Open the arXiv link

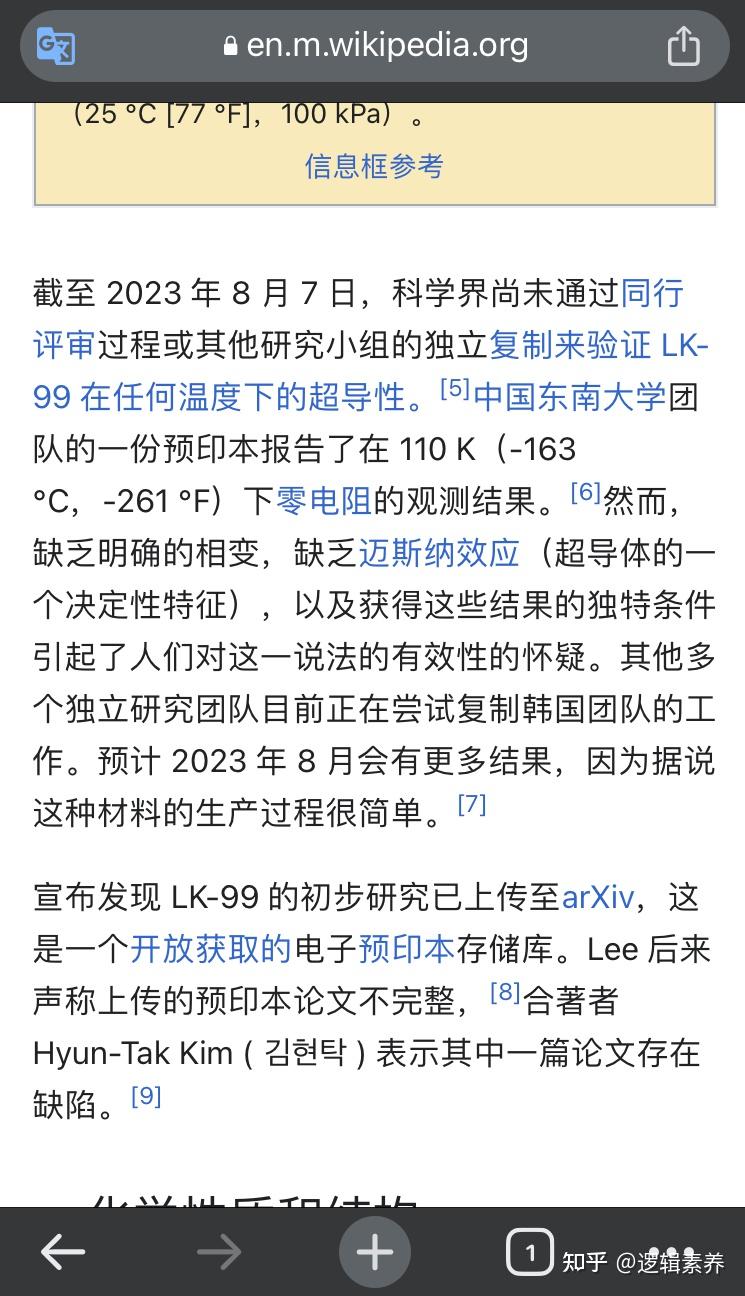click(x=598, y=897)
